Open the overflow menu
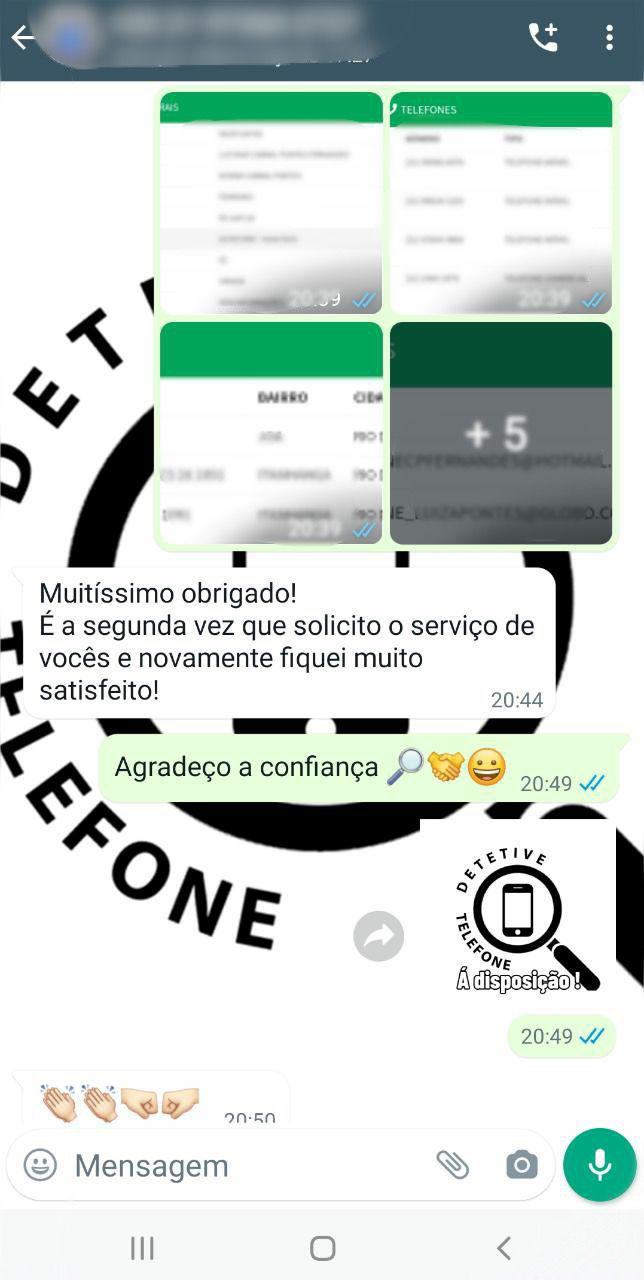644x1280 pixels. coord(609,38)
